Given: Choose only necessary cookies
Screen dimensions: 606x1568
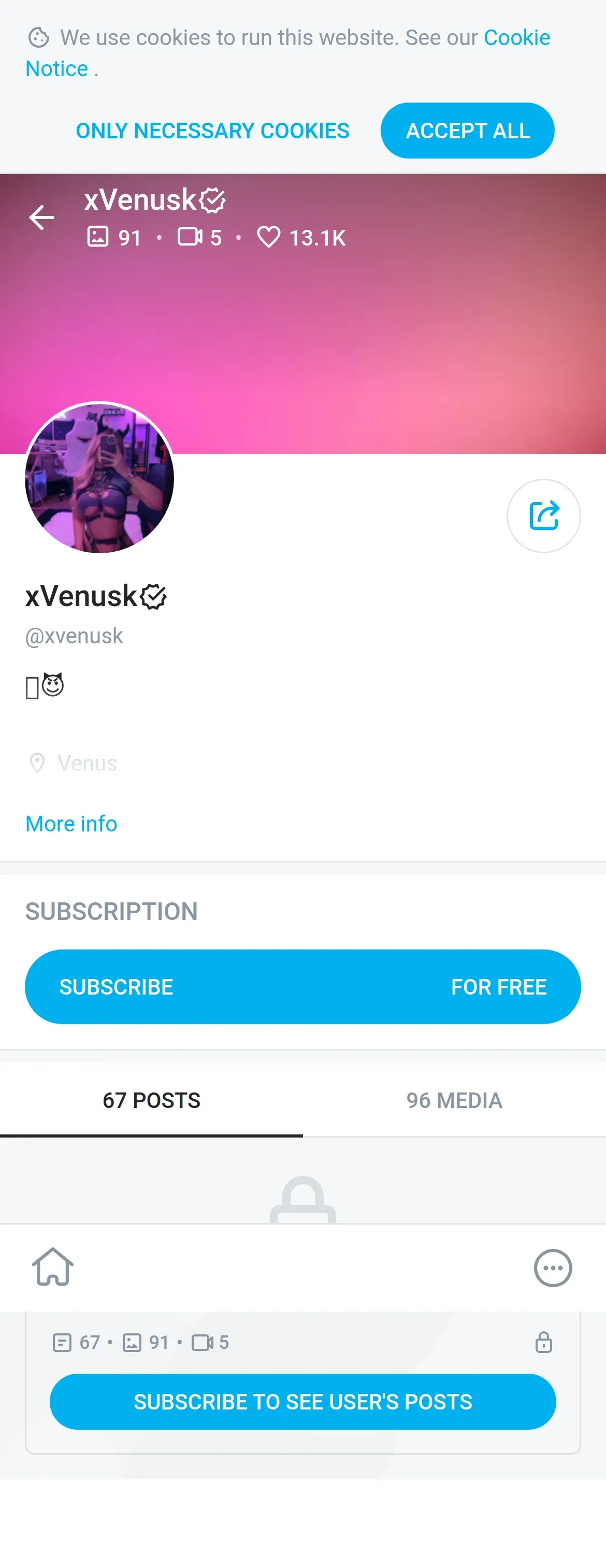Looking at the screenshot, I should (x=212, y=131).
